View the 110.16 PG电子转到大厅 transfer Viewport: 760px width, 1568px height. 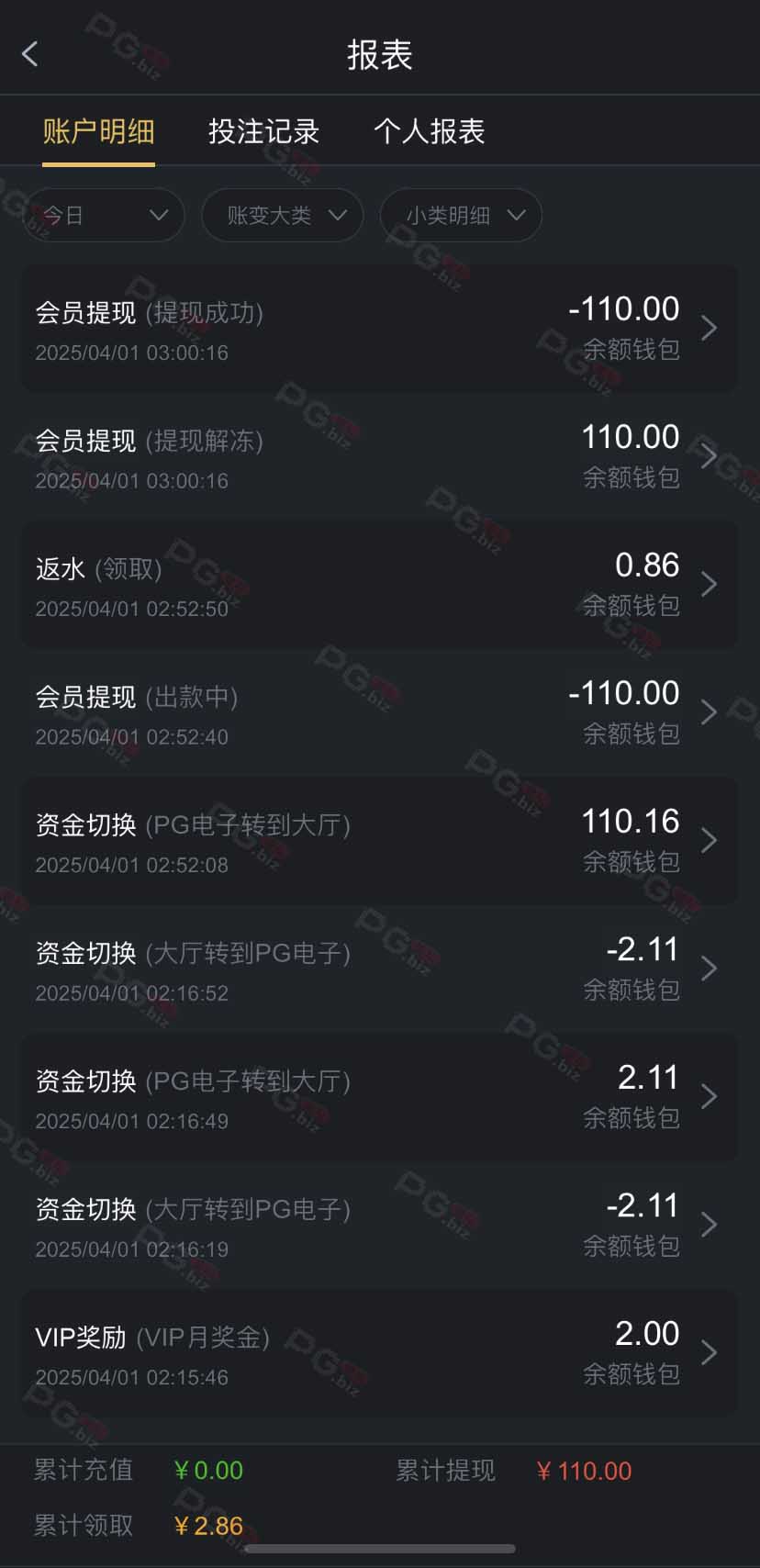380,841
